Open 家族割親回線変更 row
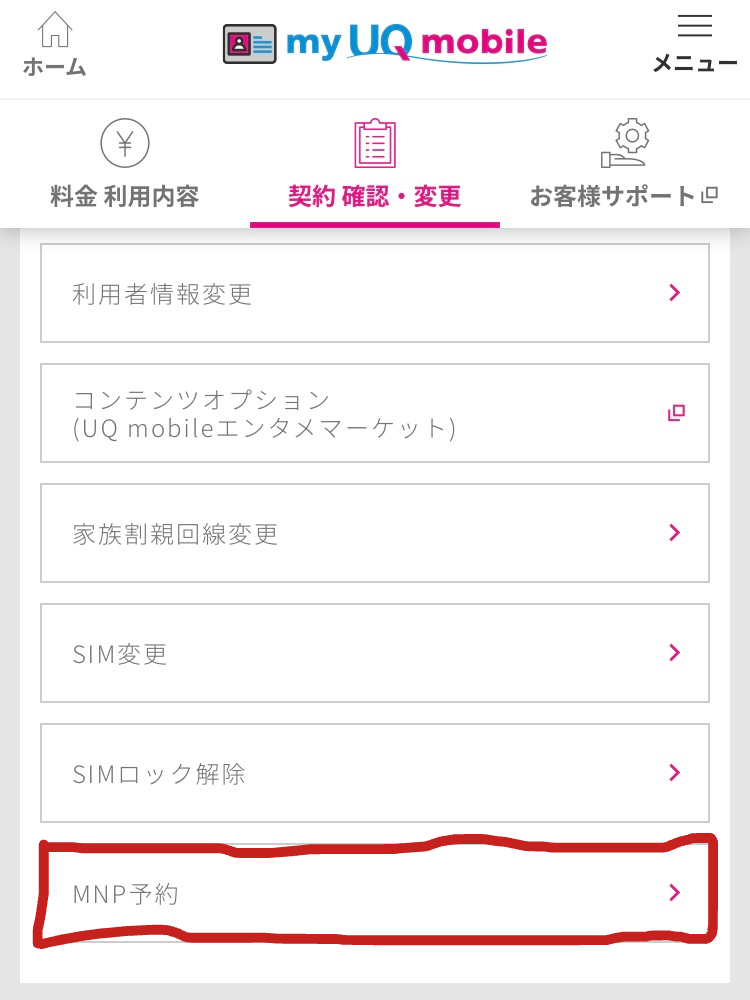 pyautogui.click(x=374, y=533)
